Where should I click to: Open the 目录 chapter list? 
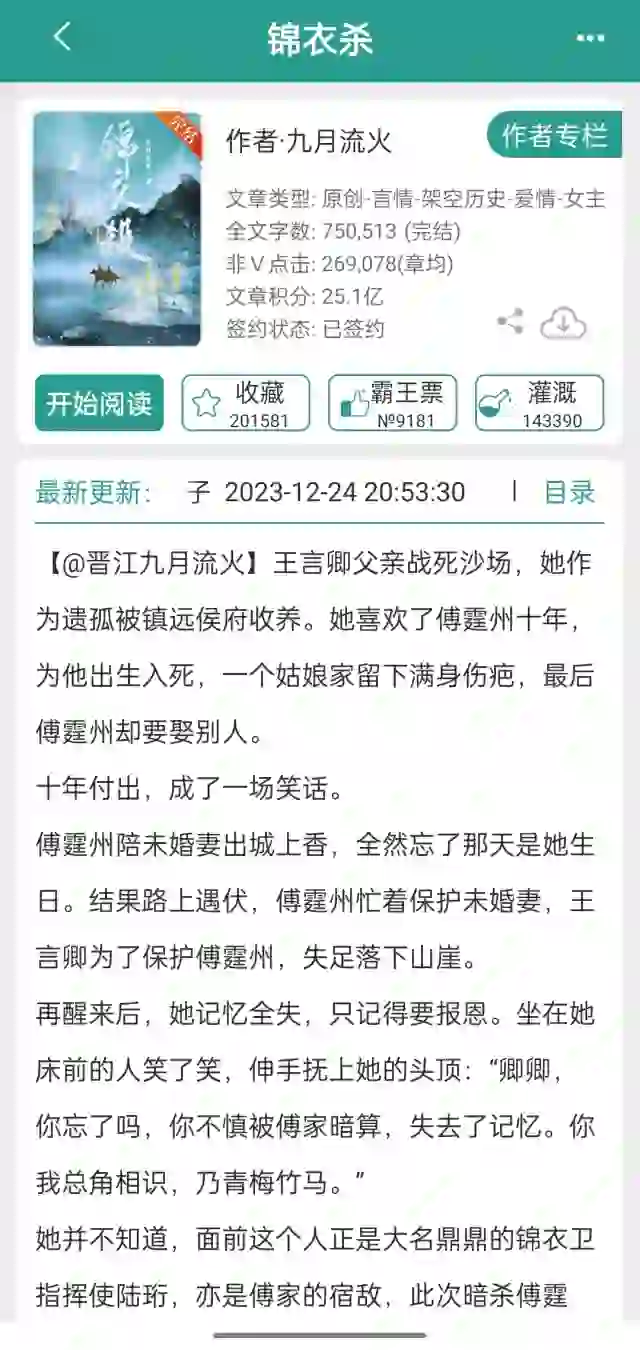tap(569, 492)
